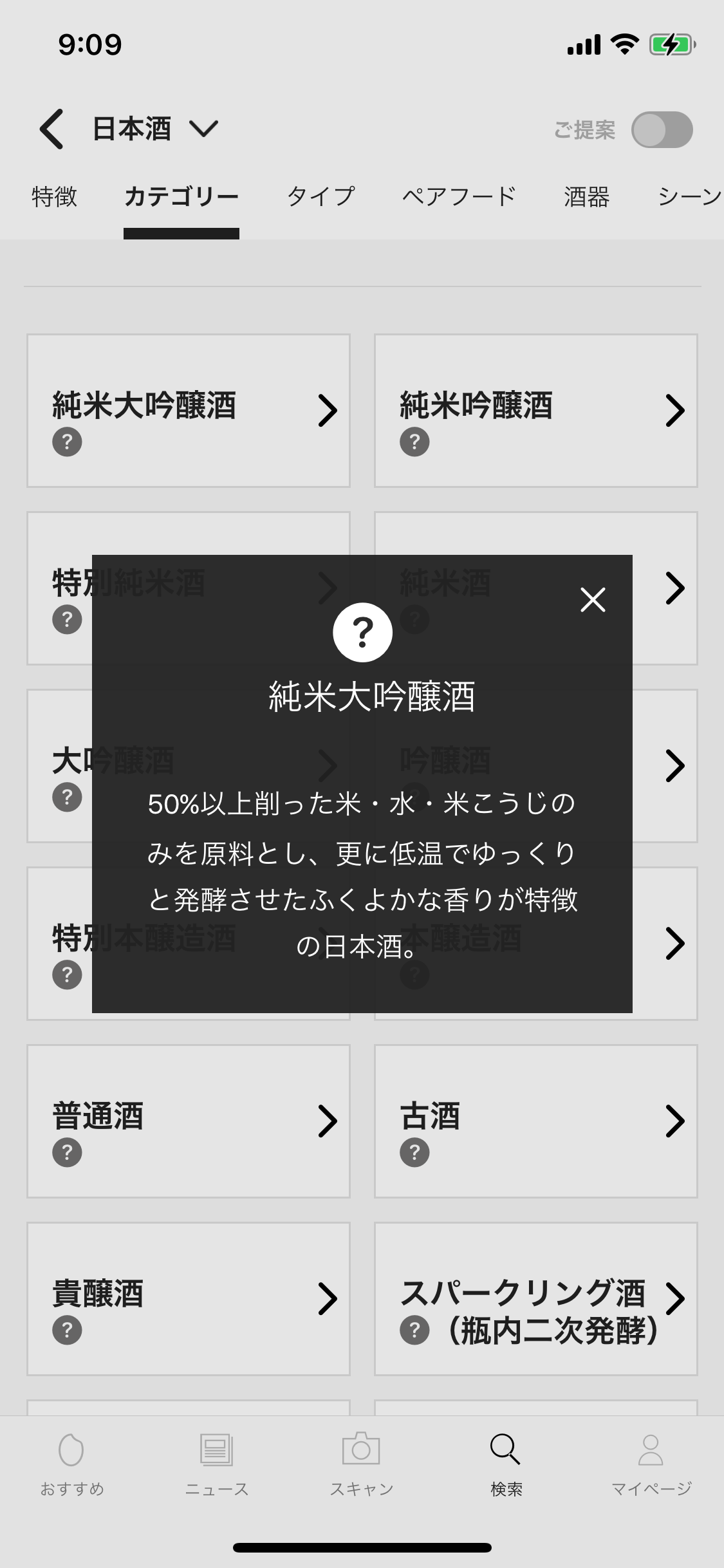724x1568 pixels.
Task: Switch to the ペアフード tab
Action: click(x=459, y=196)
